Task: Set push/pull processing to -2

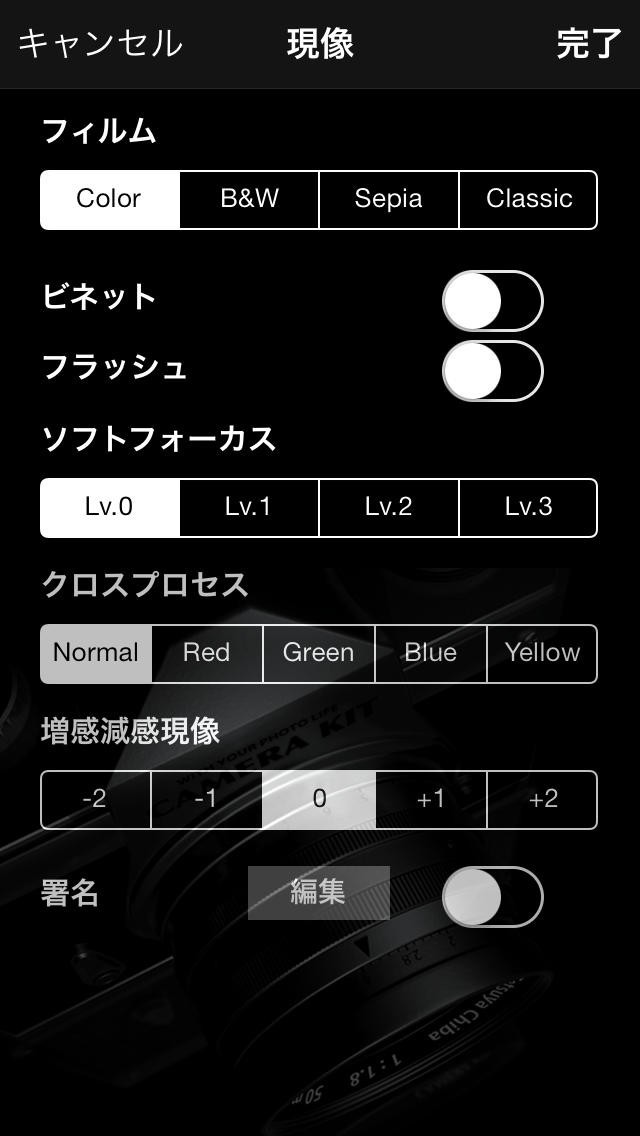Action: (95, 799)
